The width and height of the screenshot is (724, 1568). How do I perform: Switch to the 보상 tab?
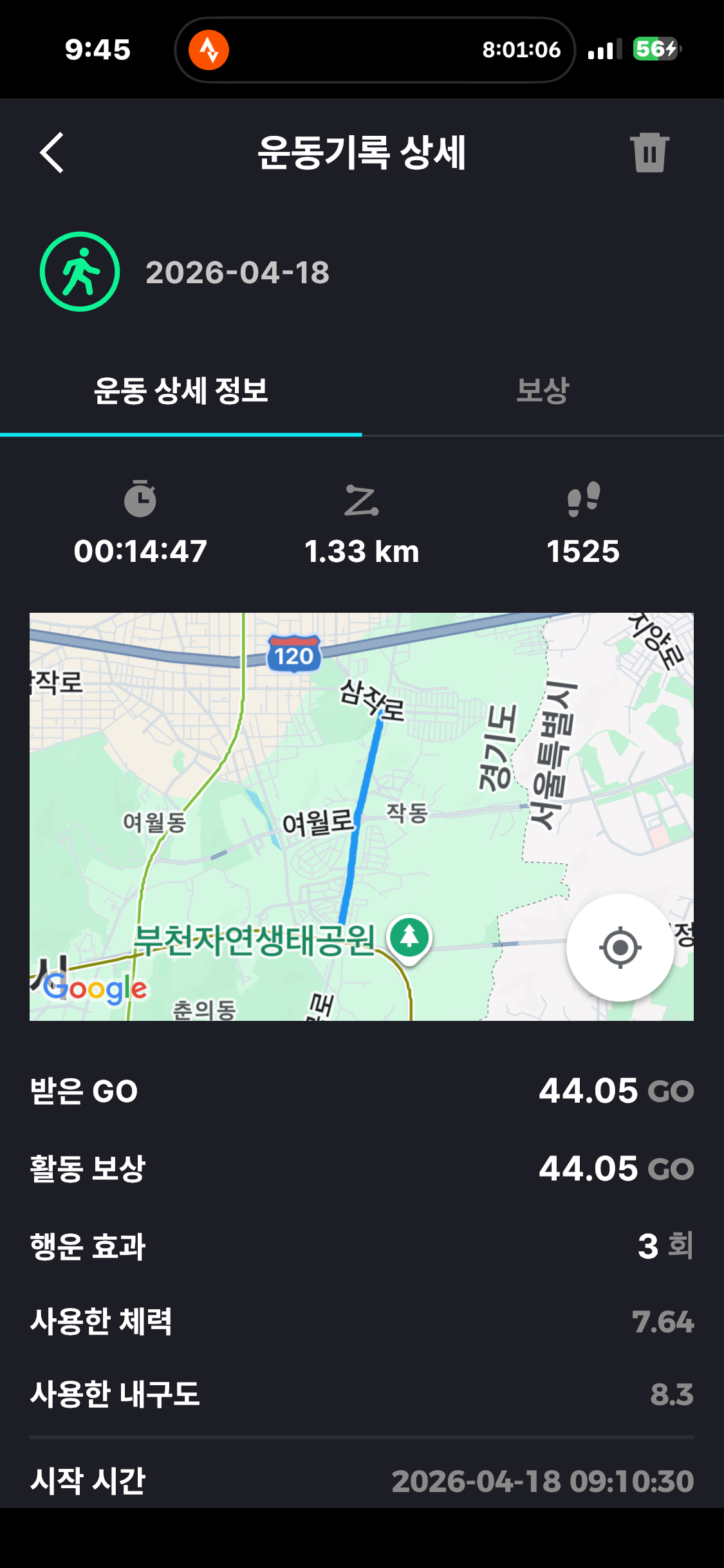click(x=543, y=390)
